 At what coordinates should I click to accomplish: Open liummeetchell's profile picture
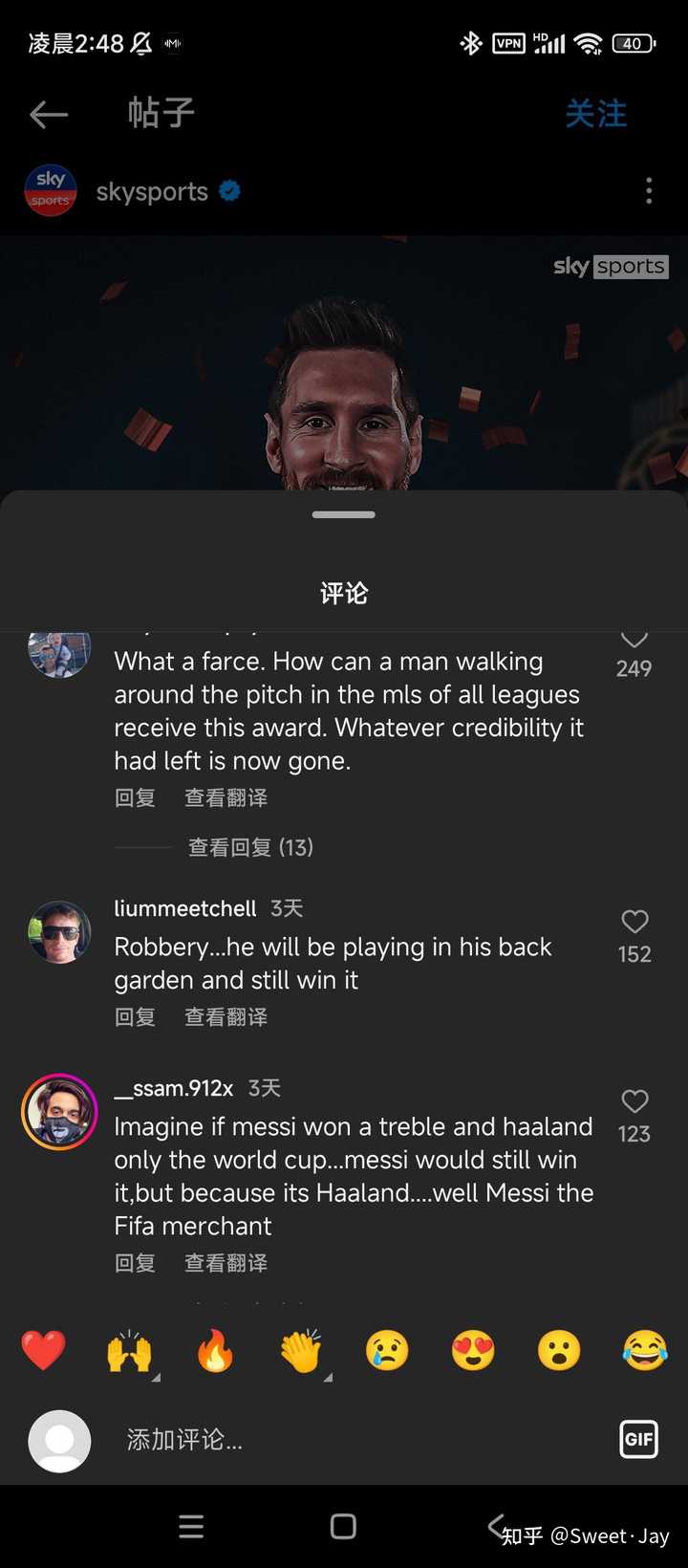tap(59, 932)
